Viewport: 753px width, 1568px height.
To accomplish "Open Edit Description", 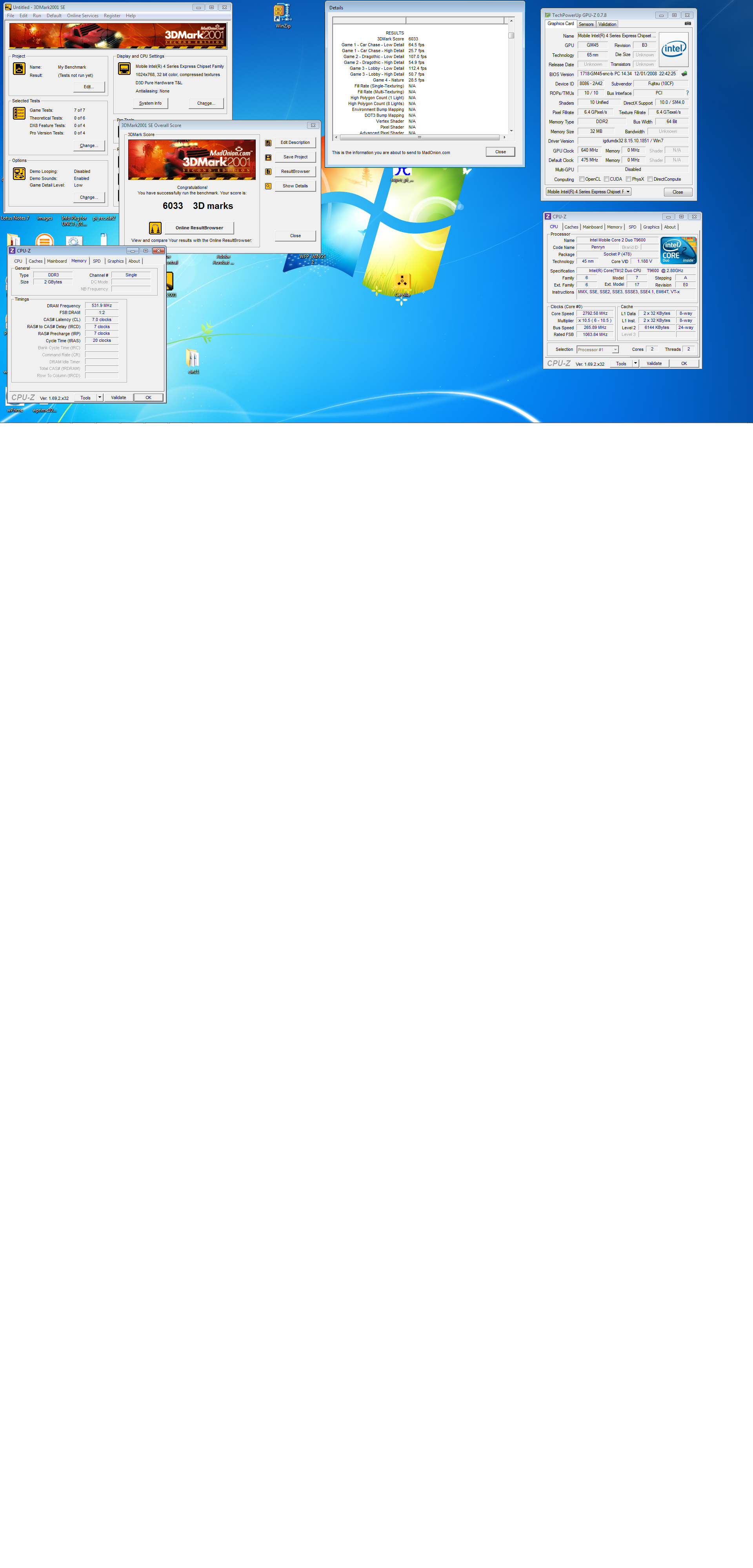I will point(295,142).
